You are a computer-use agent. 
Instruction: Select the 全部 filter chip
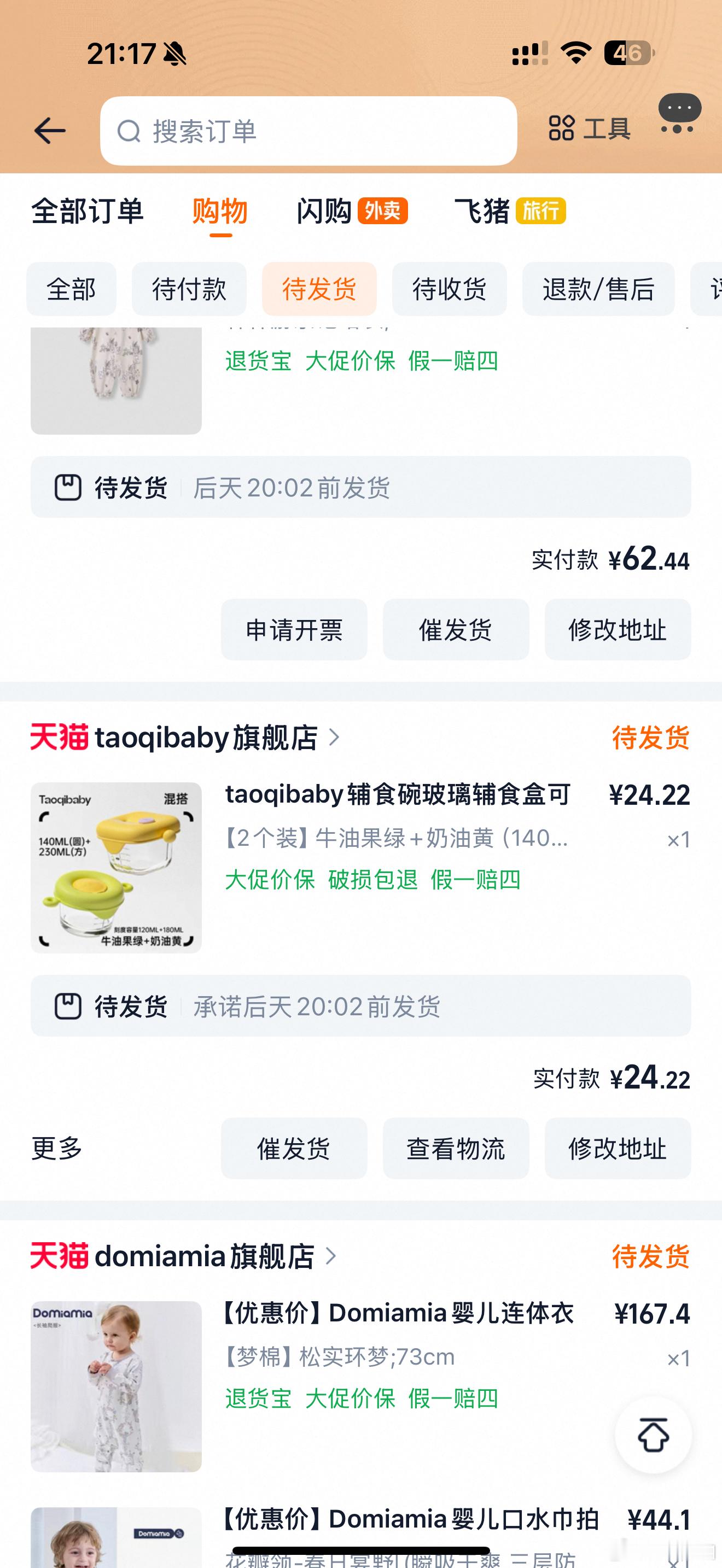coord(71,289)
